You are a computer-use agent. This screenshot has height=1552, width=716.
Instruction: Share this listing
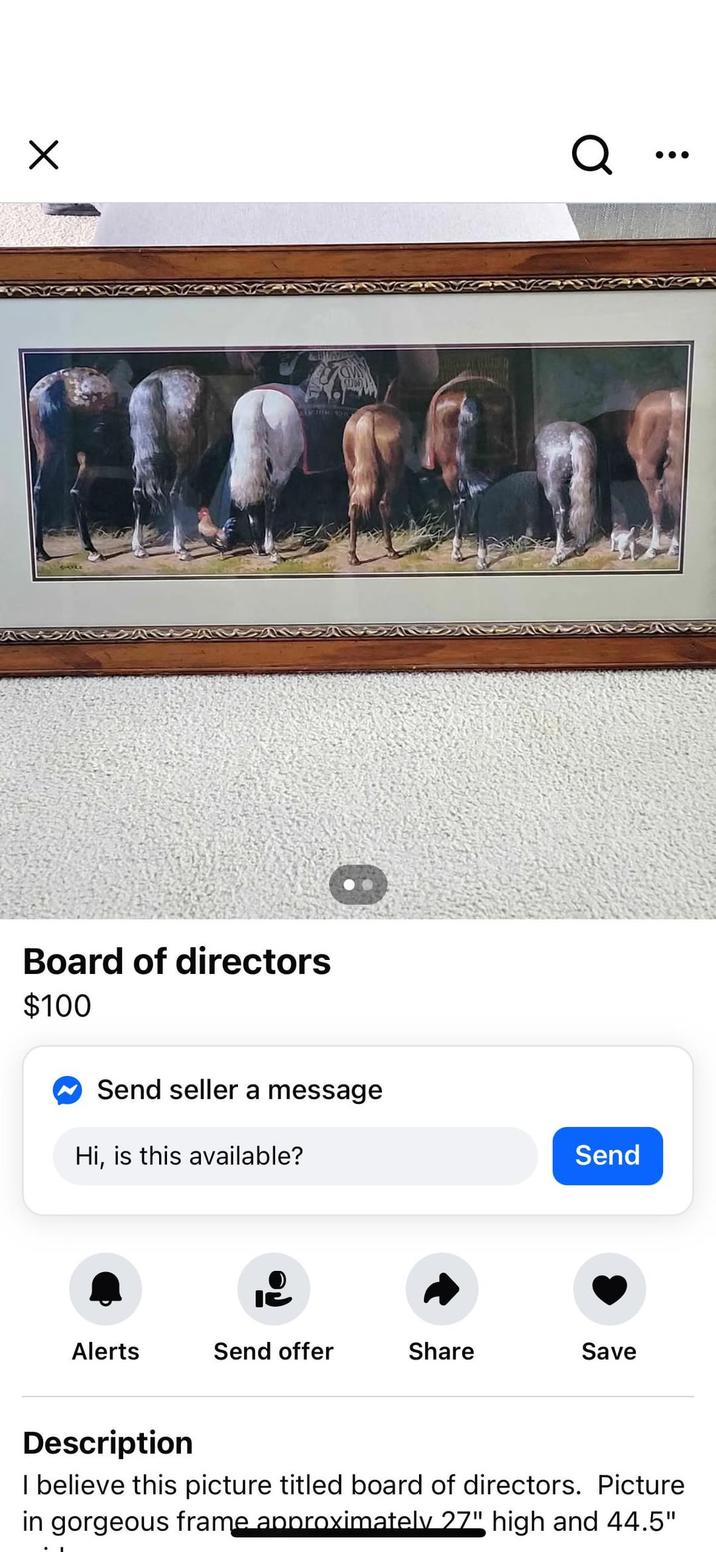pyautogui.click(x=441, y=1289)
